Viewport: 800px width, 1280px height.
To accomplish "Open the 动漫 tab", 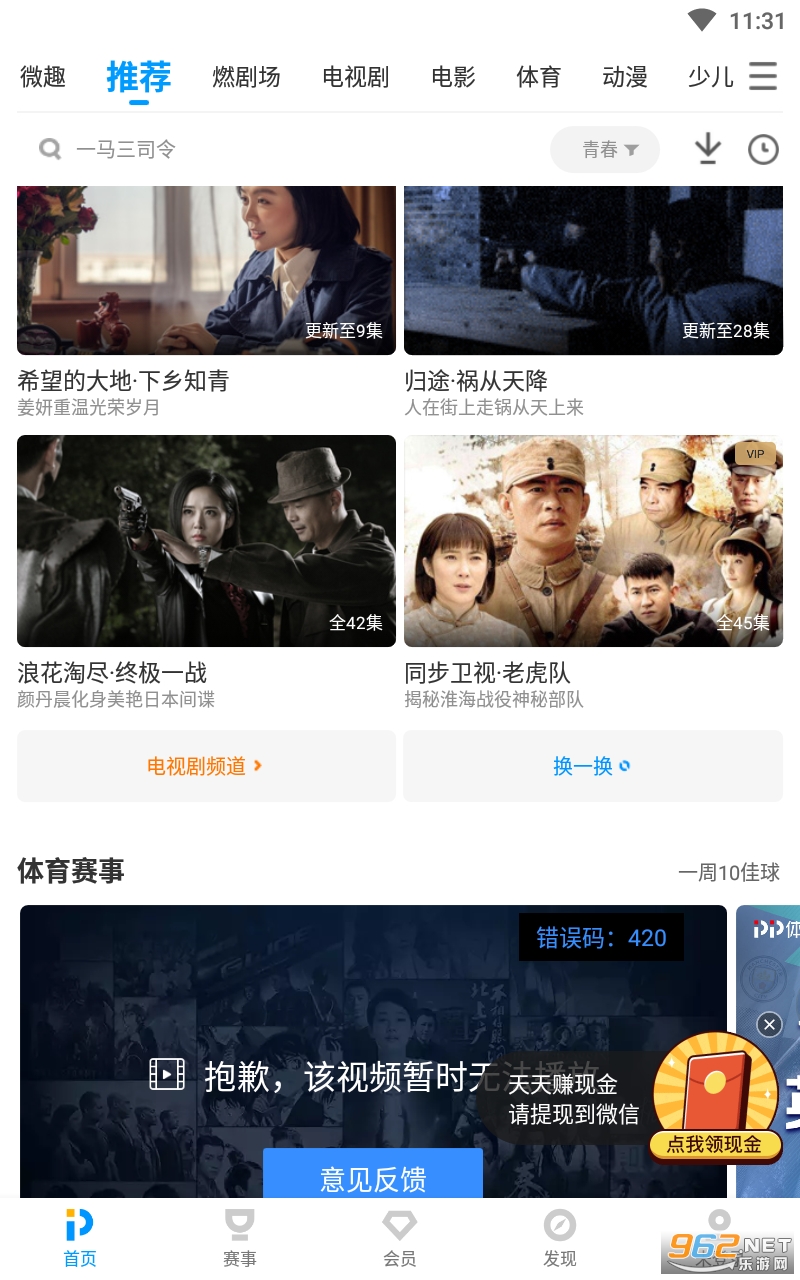I will click(x=625, y=77).
